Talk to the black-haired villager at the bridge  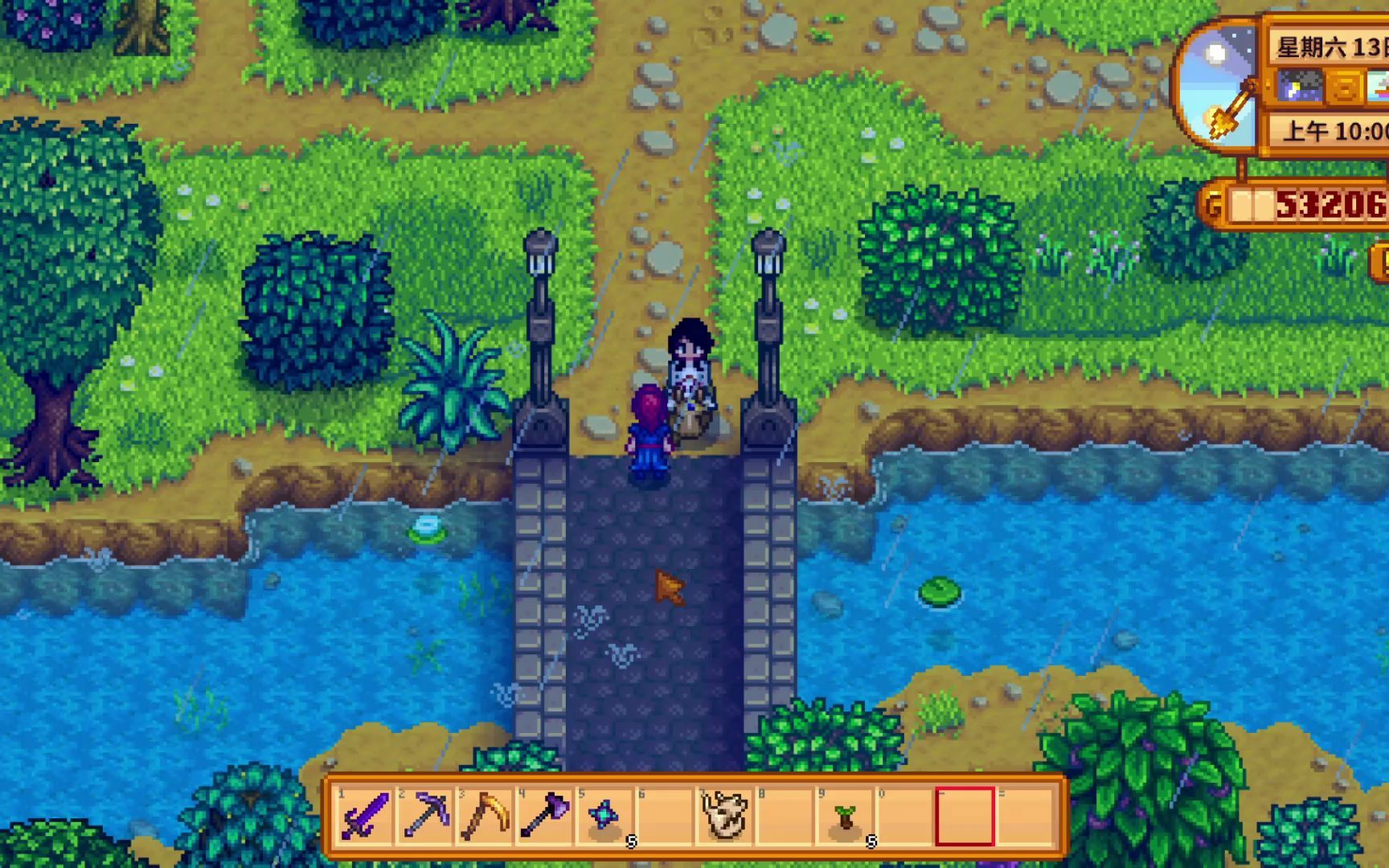[690, 354]
